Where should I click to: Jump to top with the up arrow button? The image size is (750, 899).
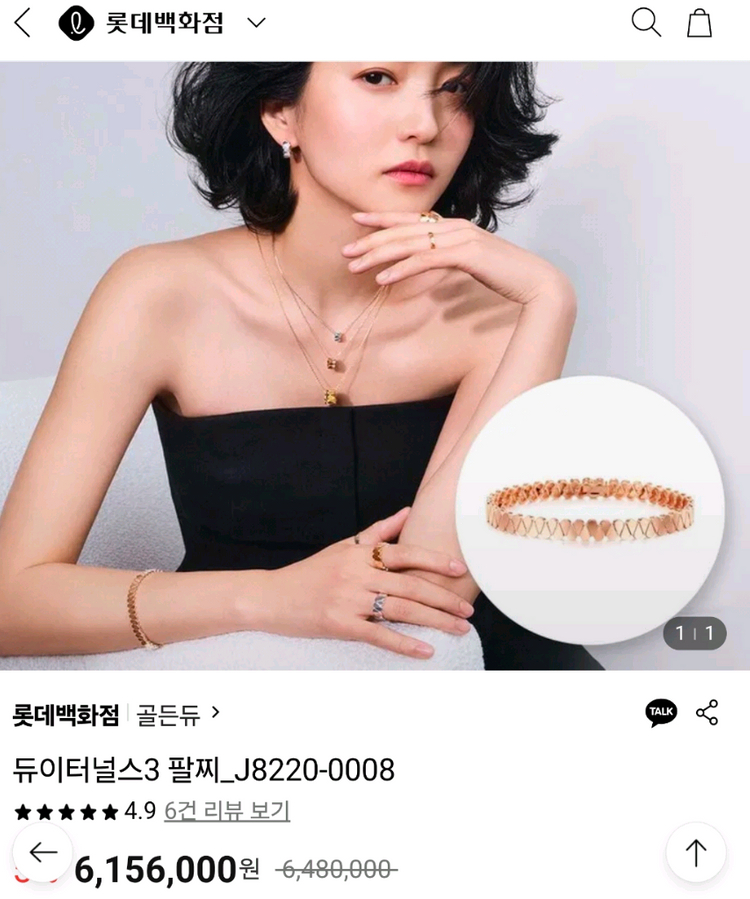point(695,852)
